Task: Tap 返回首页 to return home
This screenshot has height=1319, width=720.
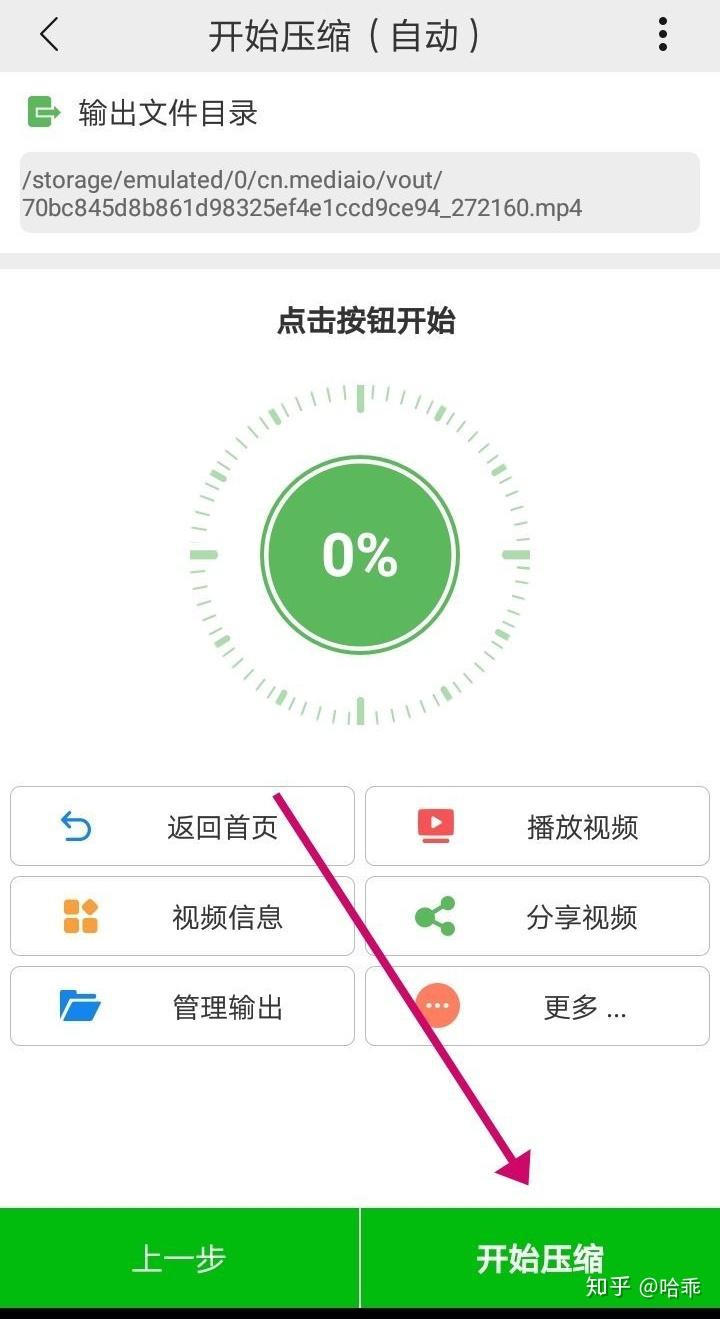Action: click(x=182, y=826)
